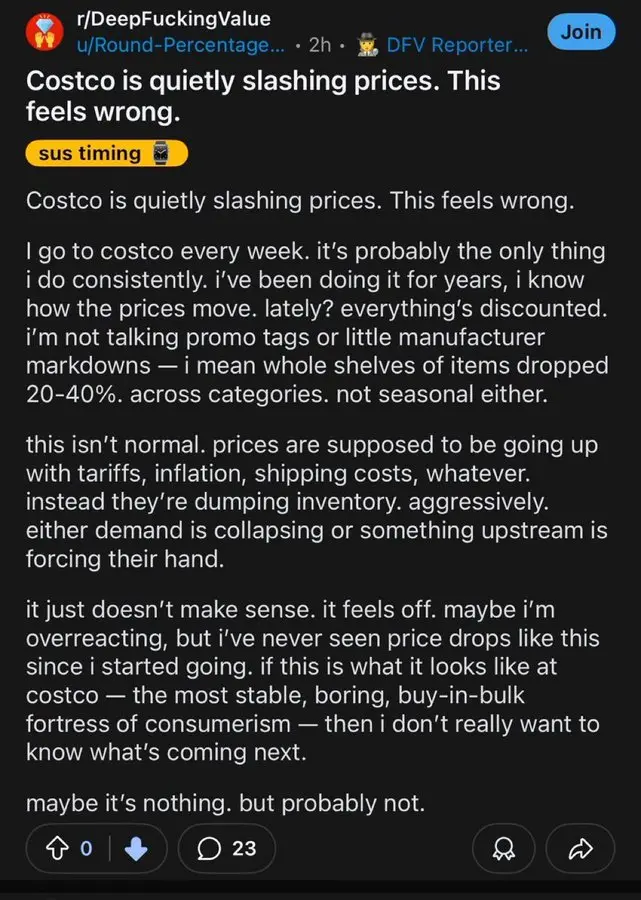This screenshot has width=641, height=900.
Task: Open the 23 comments
Action: 227,848
